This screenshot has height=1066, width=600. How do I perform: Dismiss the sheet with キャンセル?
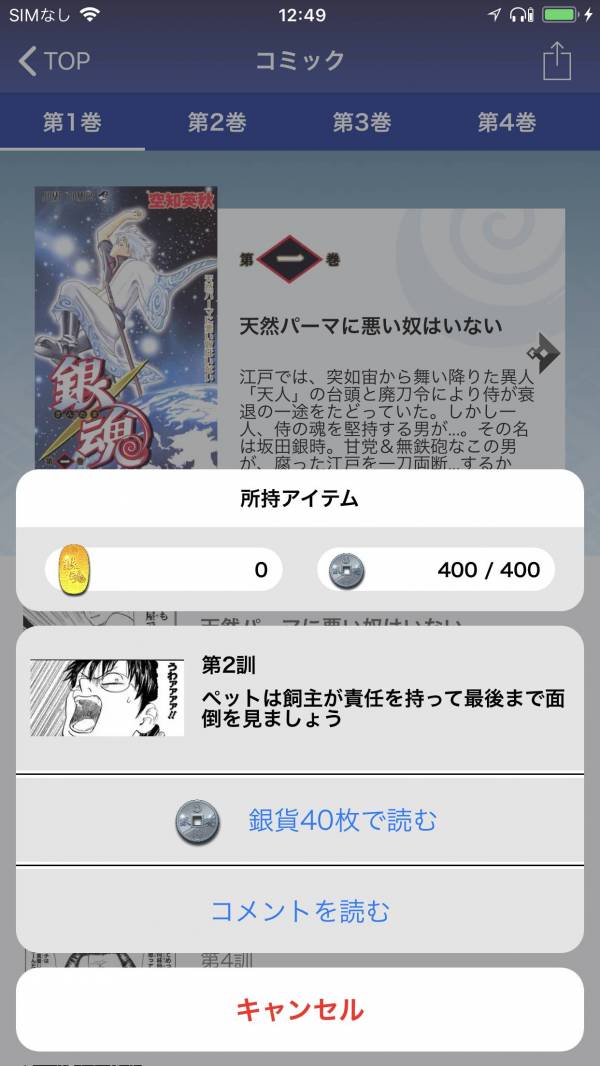(300, 1009)
